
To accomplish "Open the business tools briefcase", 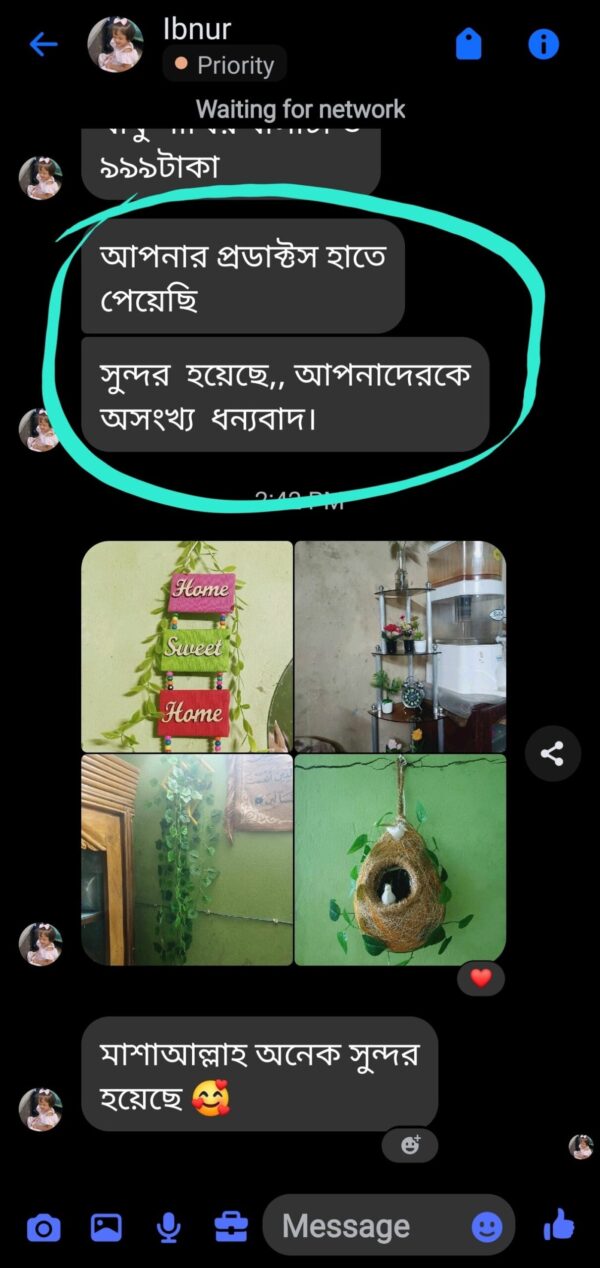I will coord(231,1227).
